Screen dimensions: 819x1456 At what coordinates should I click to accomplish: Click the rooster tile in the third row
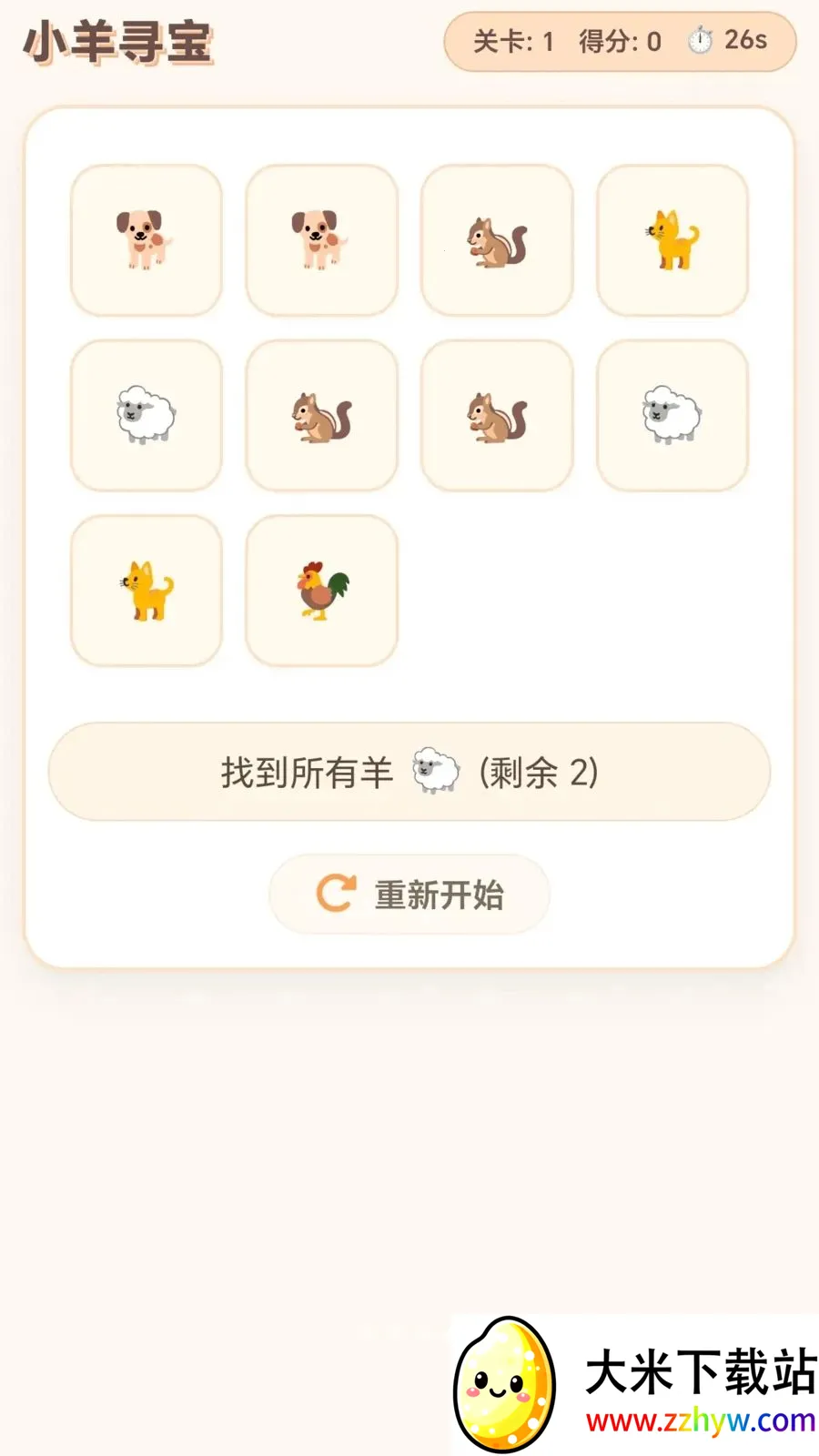(321, 590)
